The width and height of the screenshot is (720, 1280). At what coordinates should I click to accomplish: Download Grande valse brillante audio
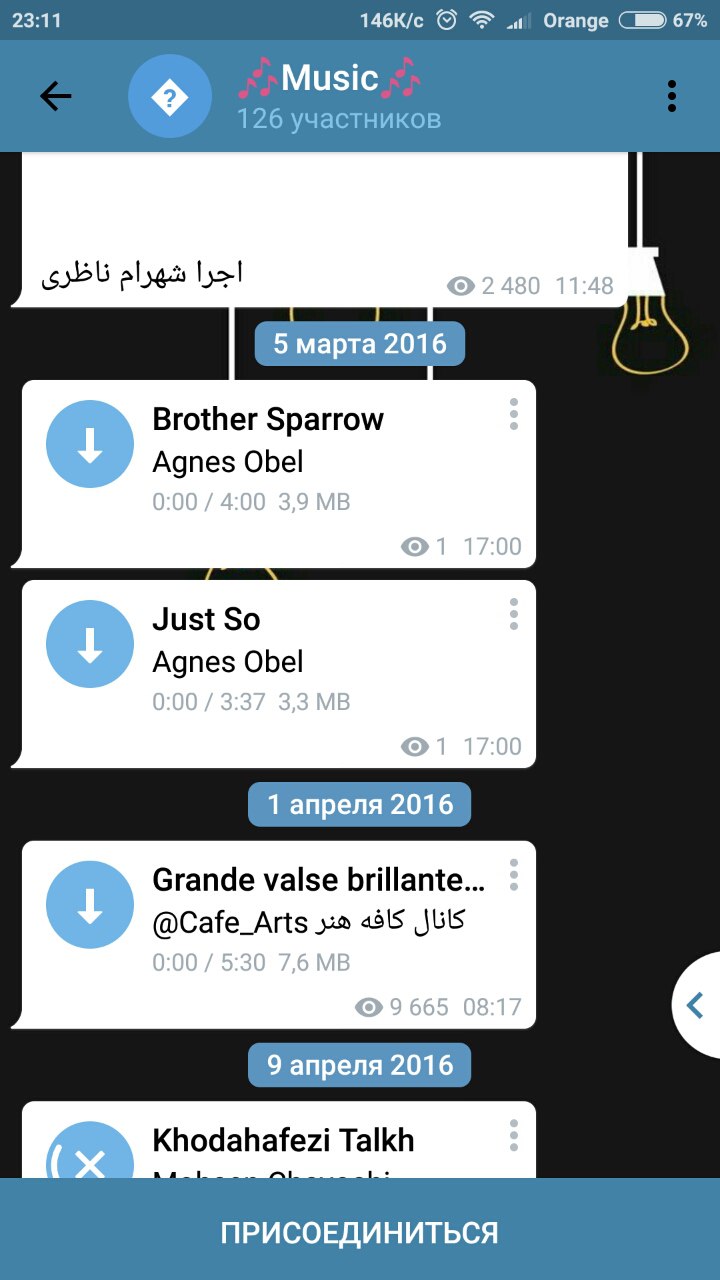pyautogui.click(x=90, y=905)
